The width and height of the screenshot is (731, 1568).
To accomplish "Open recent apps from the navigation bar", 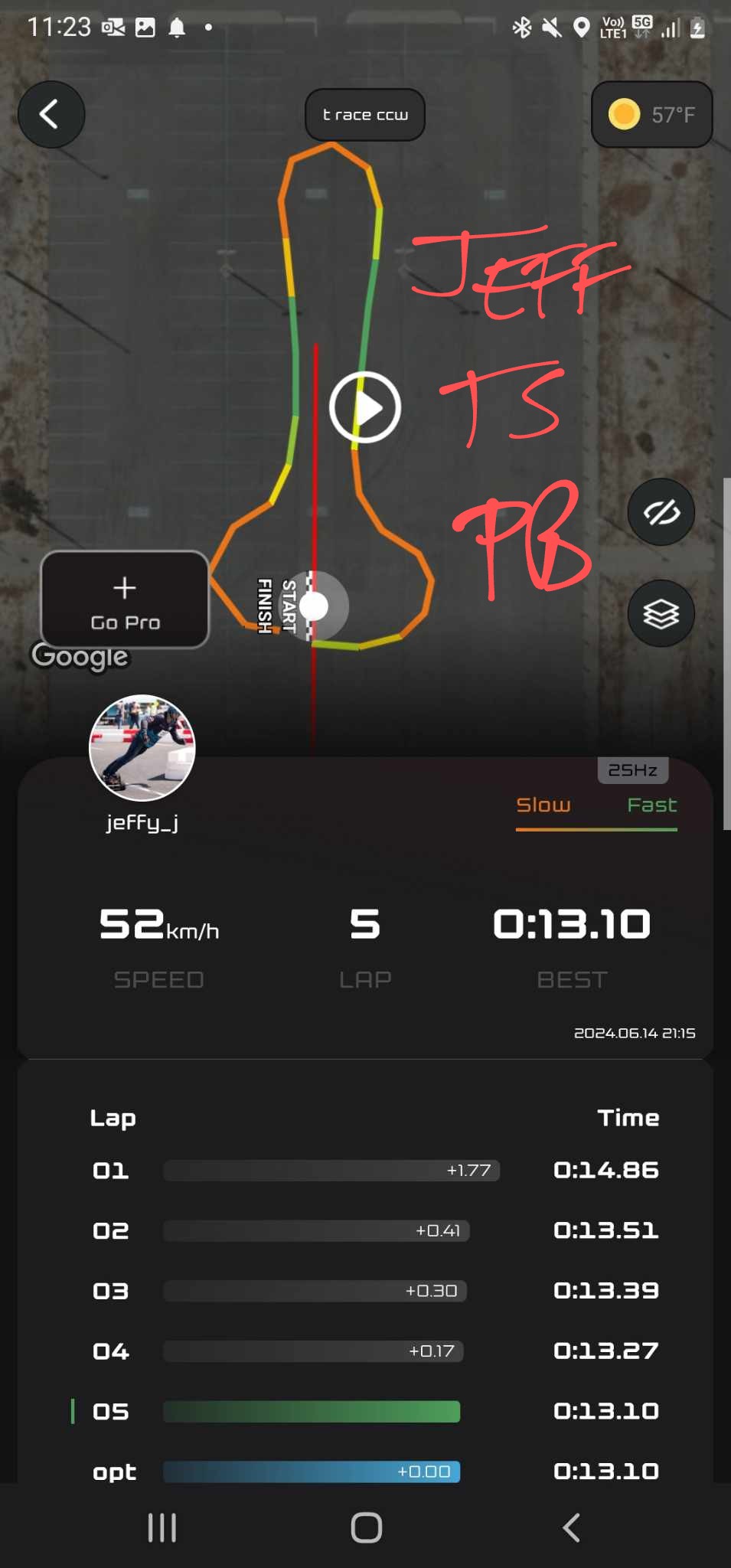I will [162, 1527].
